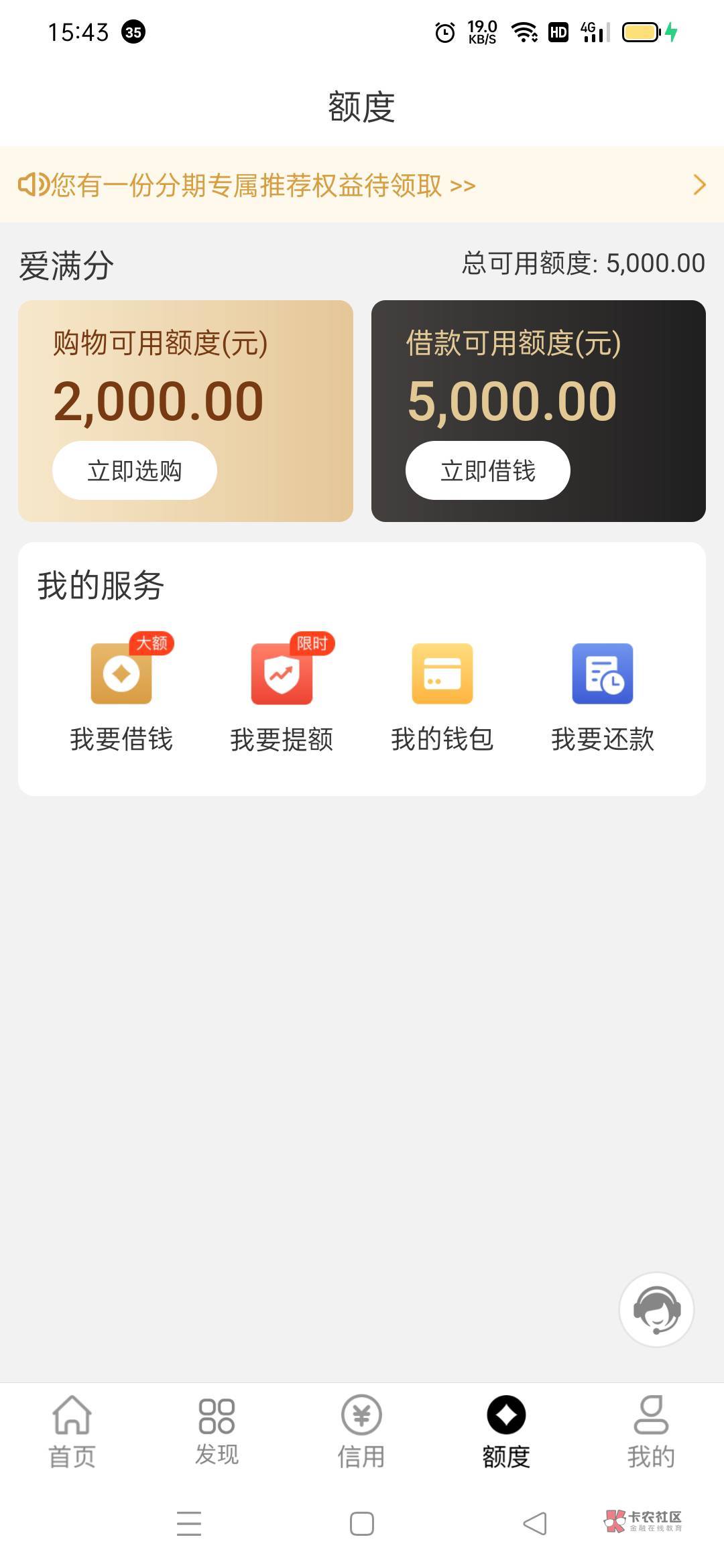Screen dimensions: 724x1568
Task: Tap the system back button
Action: [535, 1524]
